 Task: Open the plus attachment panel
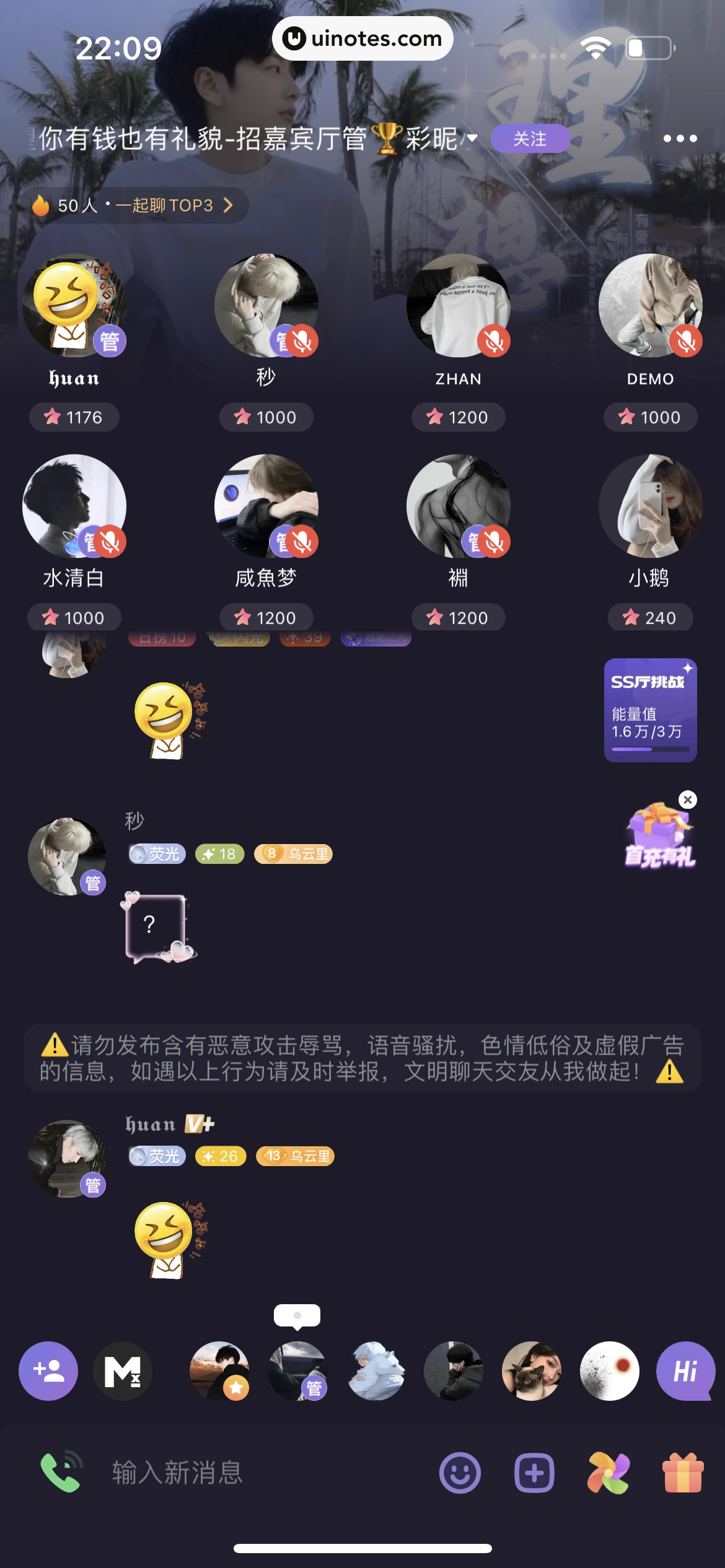pos(534,1474)
